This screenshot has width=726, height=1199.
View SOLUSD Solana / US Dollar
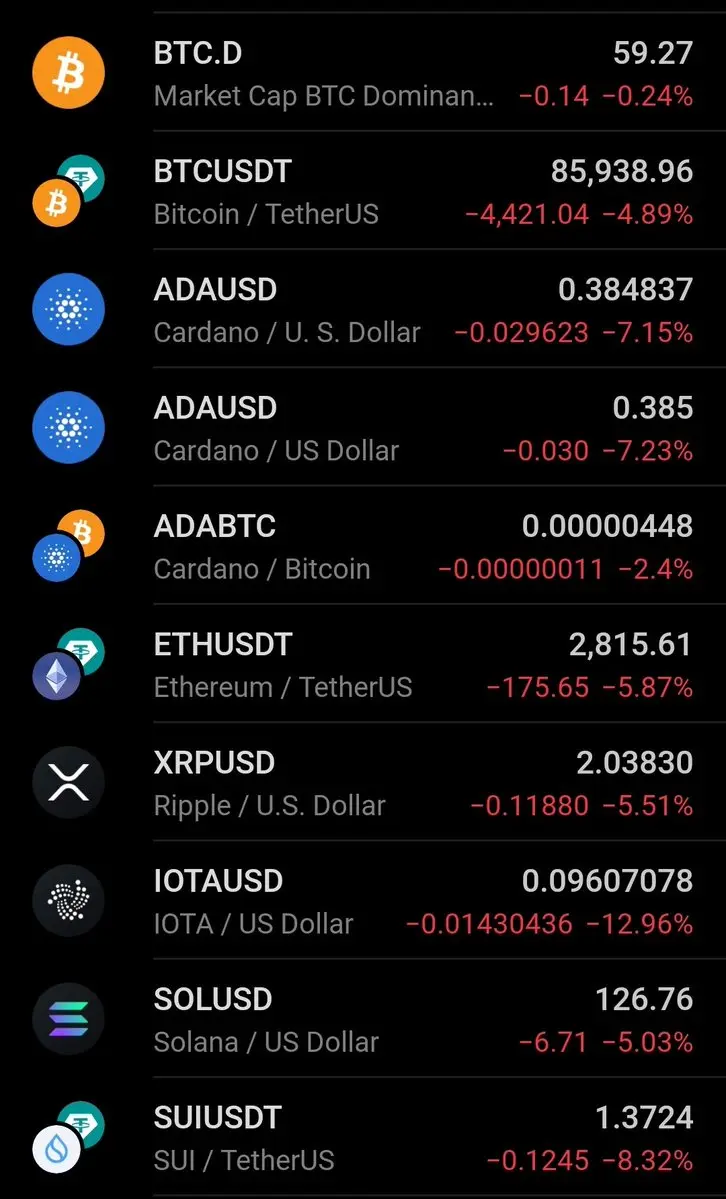coord(363,1018)
